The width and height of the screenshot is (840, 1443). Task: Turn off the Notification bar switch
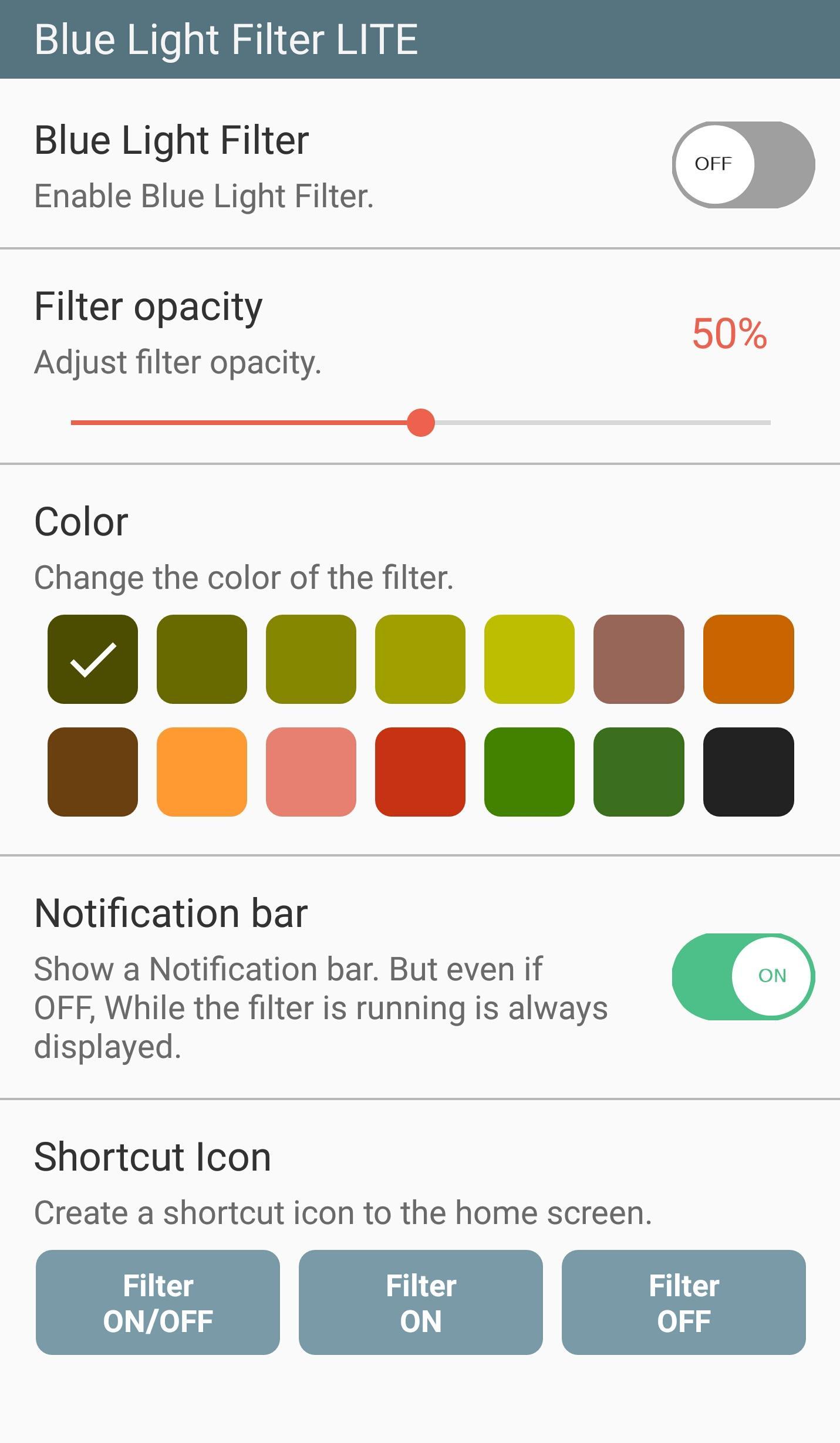[x=743, y=976]
